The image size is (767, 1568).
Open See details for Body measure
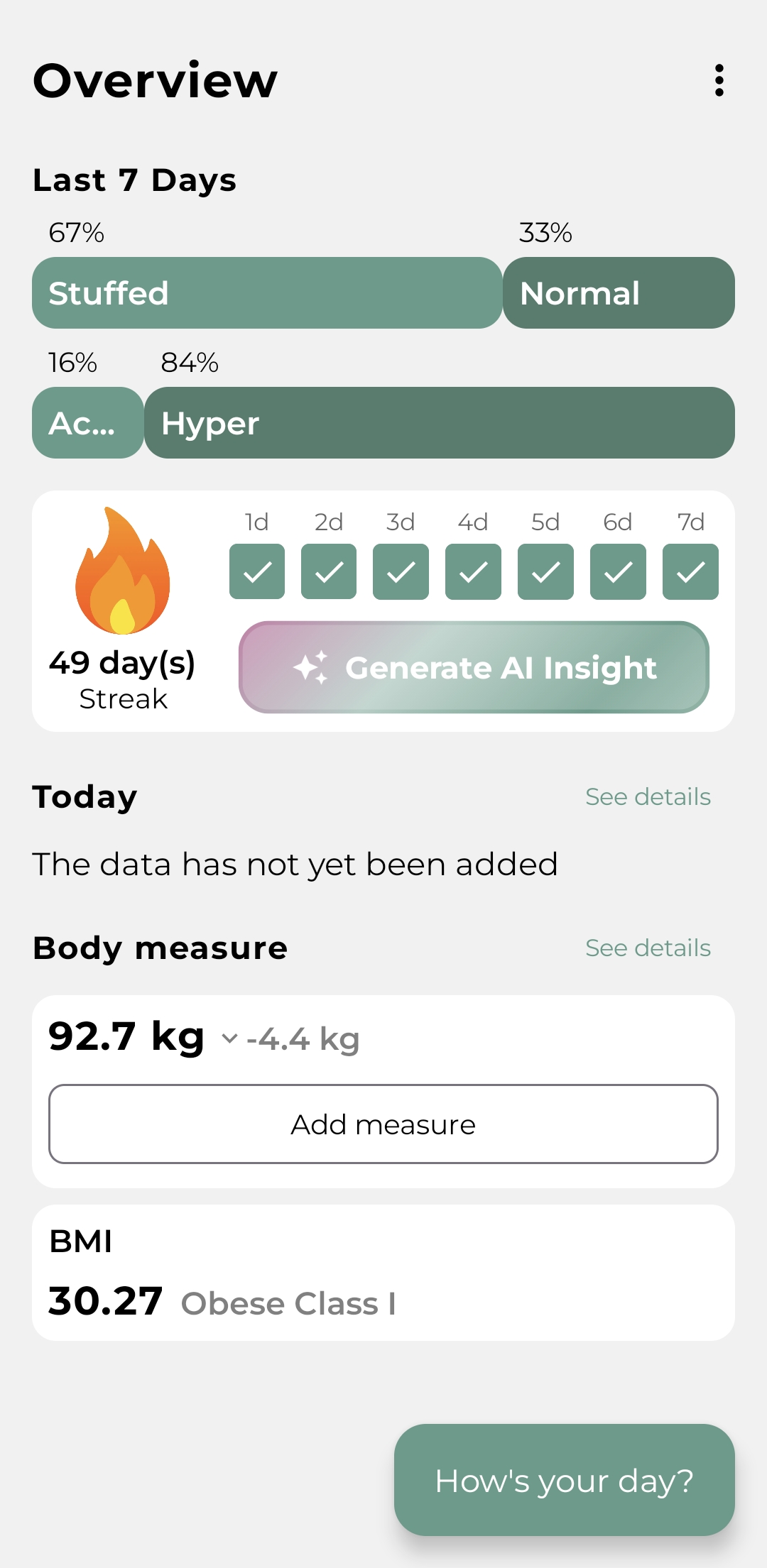point(648,948)
